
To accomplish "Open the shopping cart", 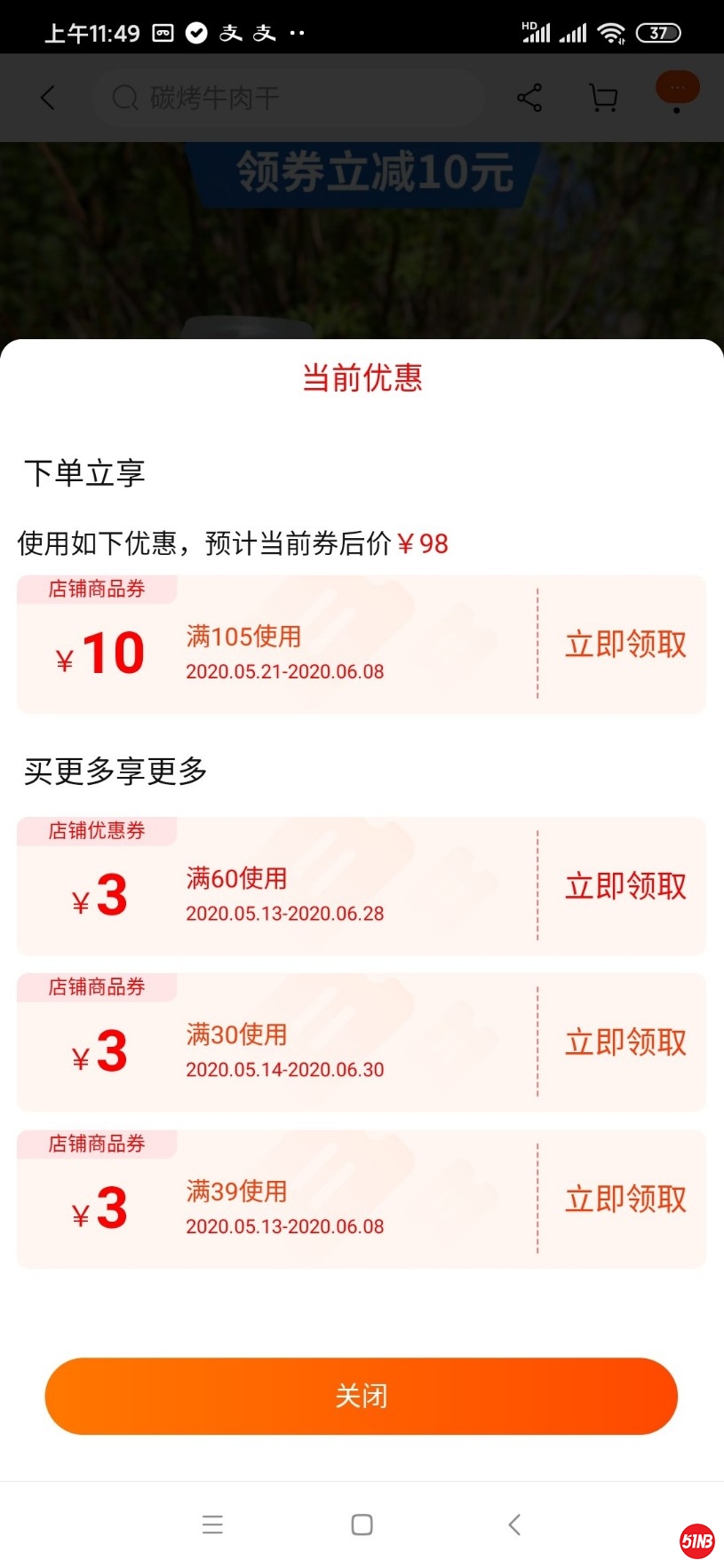I will click(x=603, y=98).
